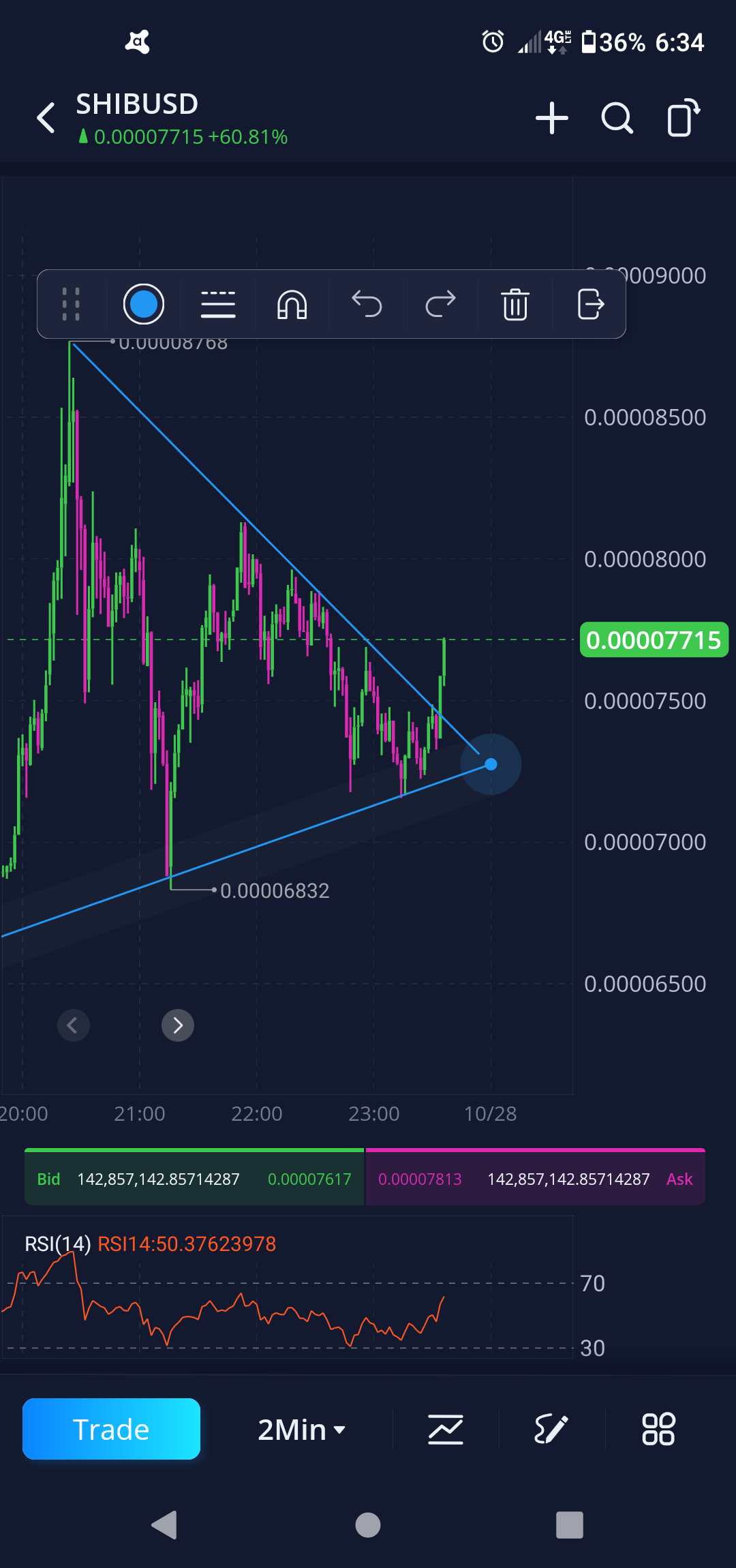Undo the last drawing action
The height and width of the screenshot is (1568, 736).
tap(367, 304)
